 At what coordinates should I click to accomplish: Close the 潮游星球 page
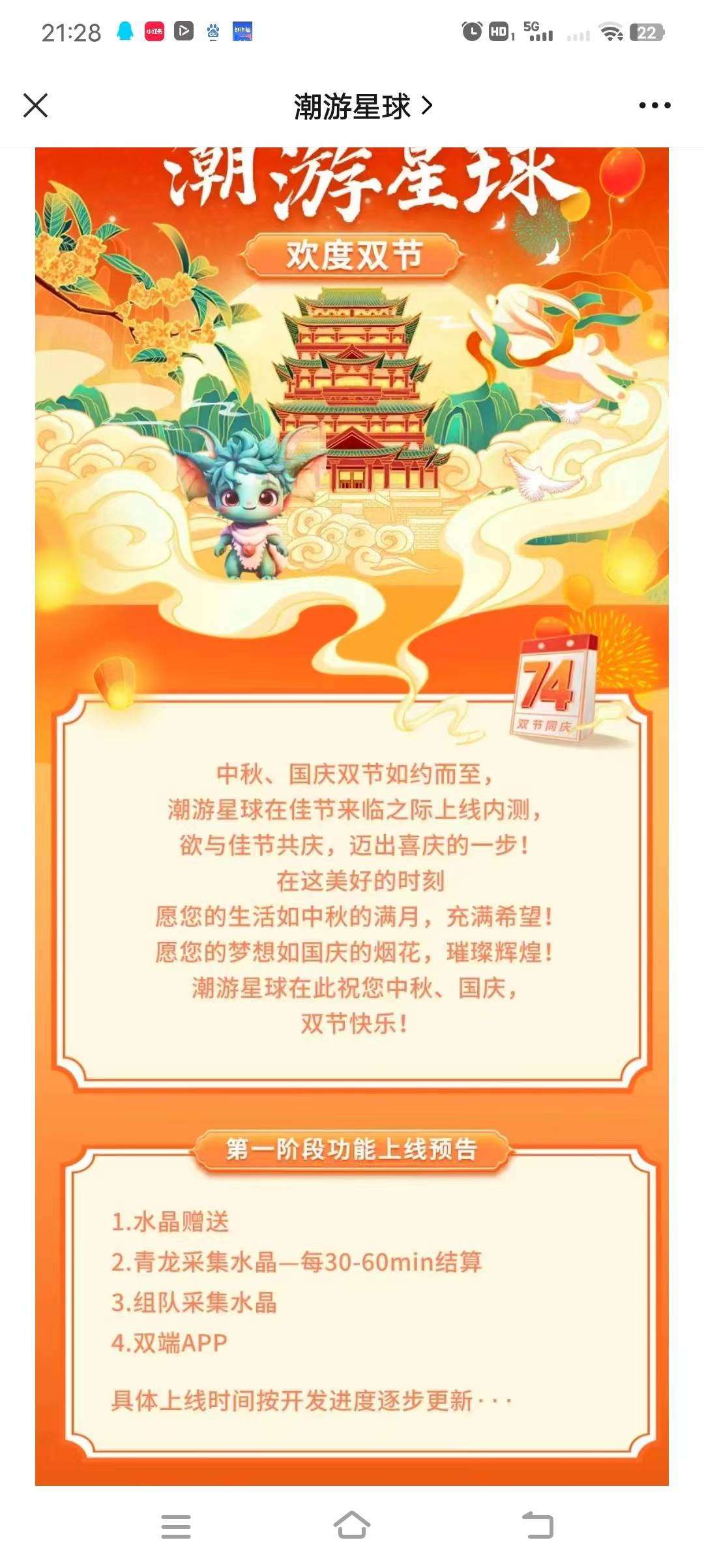coord(35,105)
